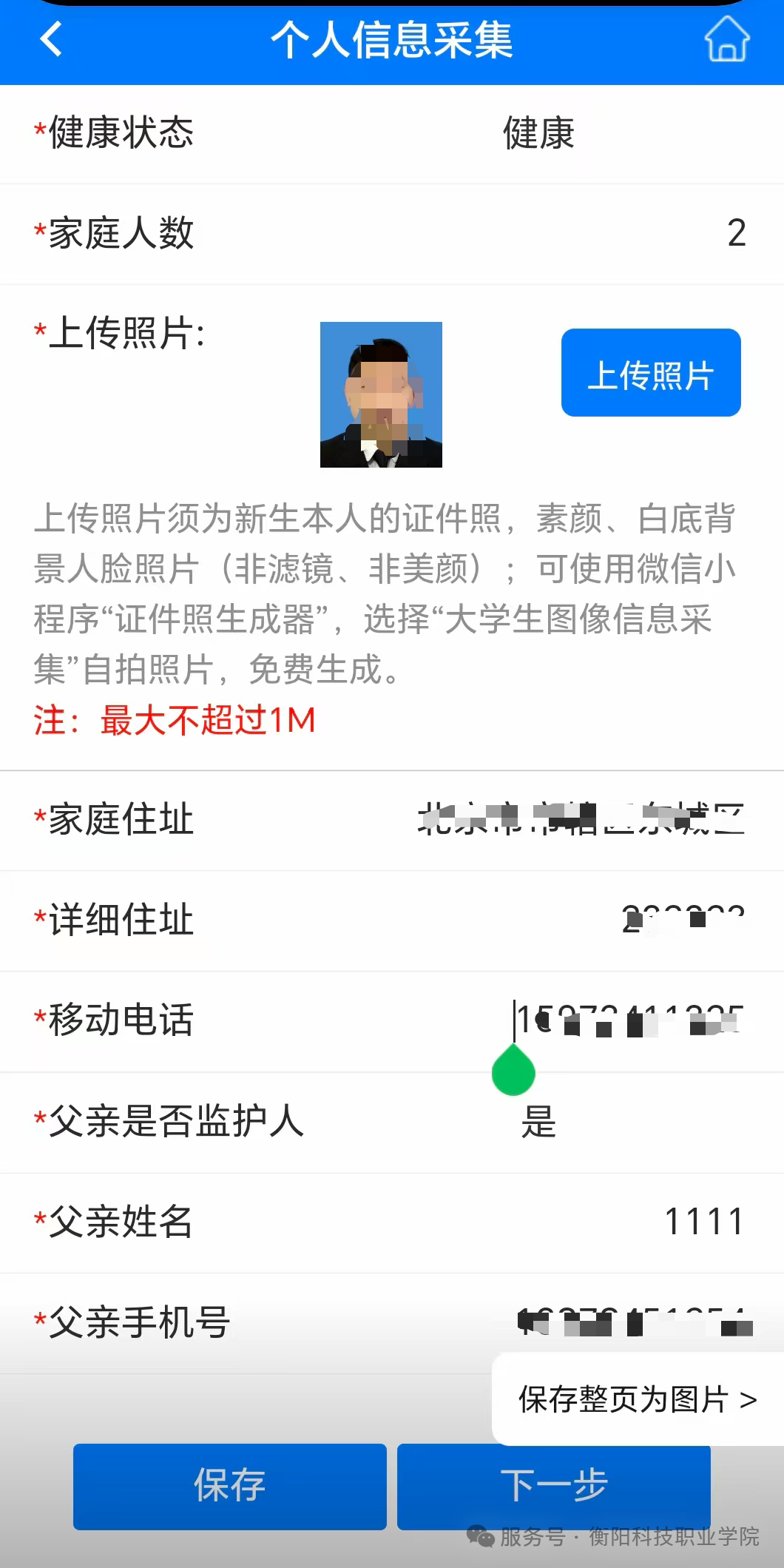Choose the 家庭住址 region field
The image size is (784, 1568).
click(x=581, y=820)
